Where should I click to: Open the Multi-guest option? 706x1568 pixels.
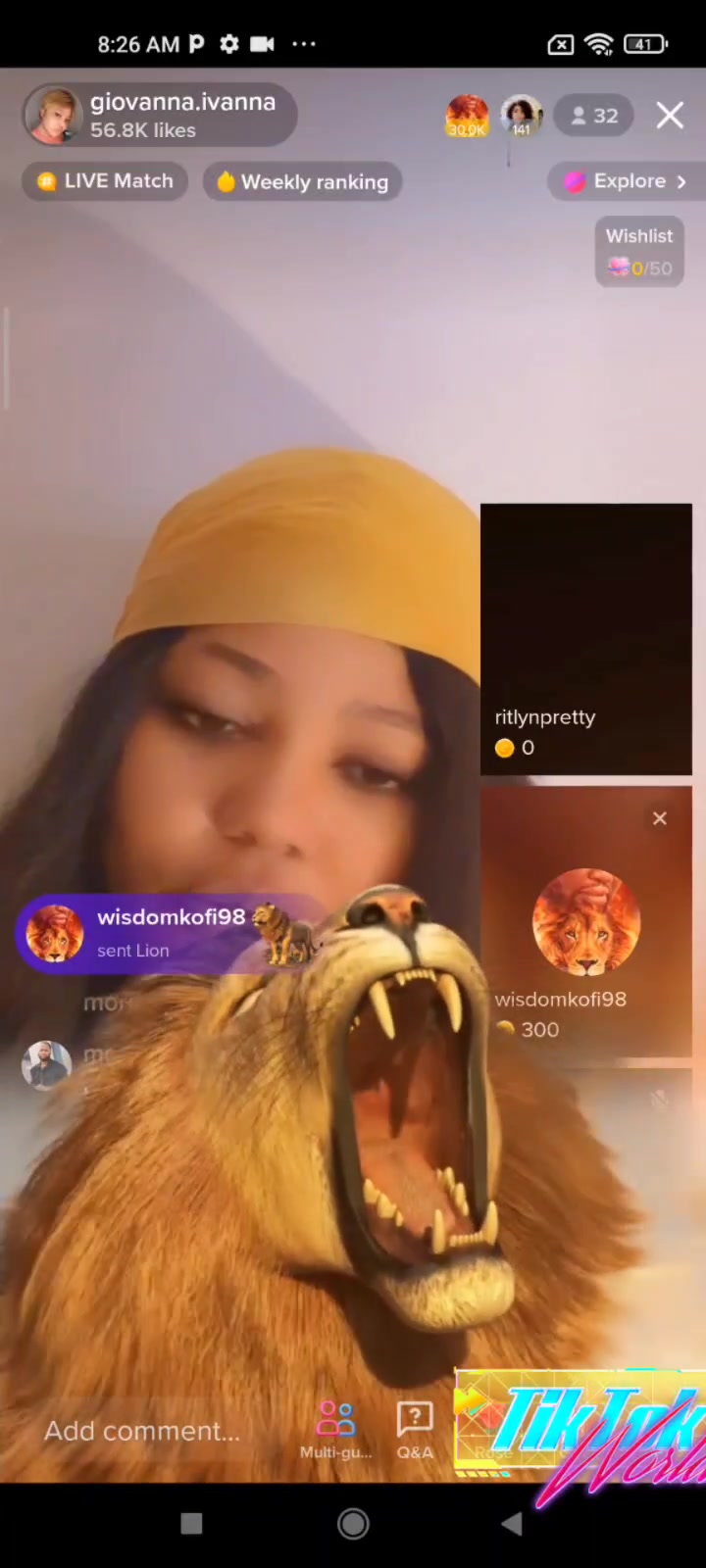click(x=335, y=1431)
